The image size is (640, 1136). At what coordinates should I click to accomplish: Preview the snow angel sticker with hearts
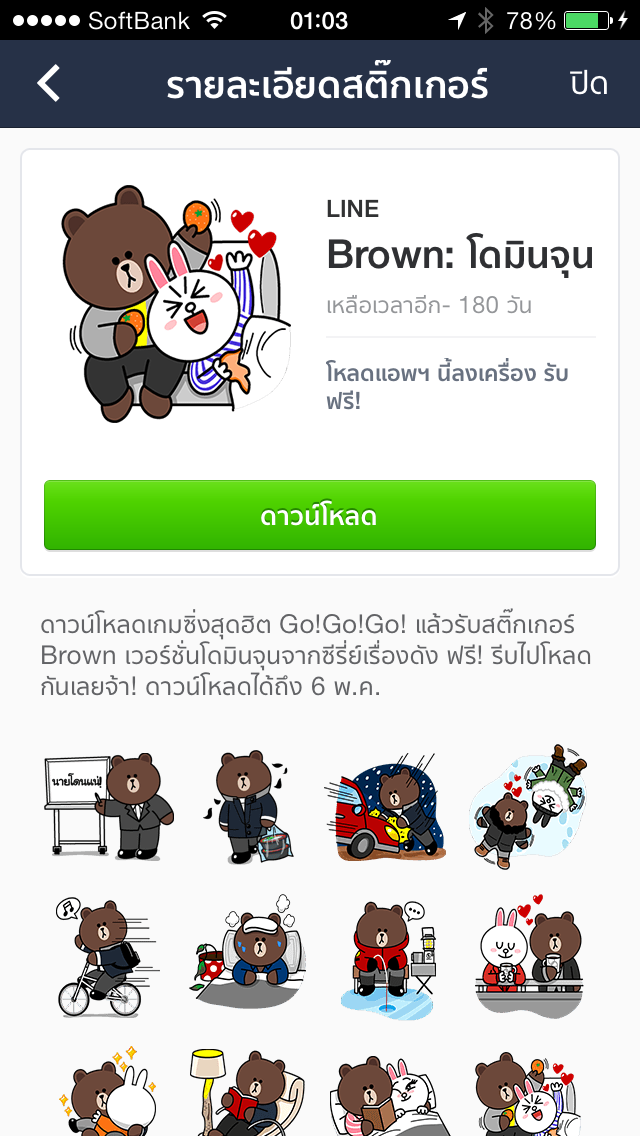[527, 806]
